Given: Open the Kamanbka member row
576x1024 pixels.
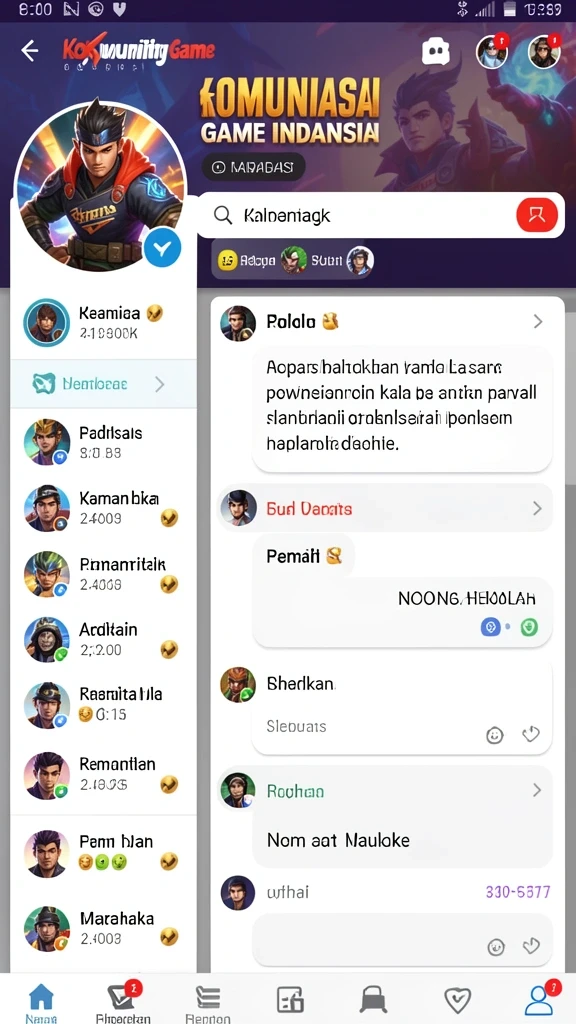Looking at the screenshot, I should tap(103, 508).
